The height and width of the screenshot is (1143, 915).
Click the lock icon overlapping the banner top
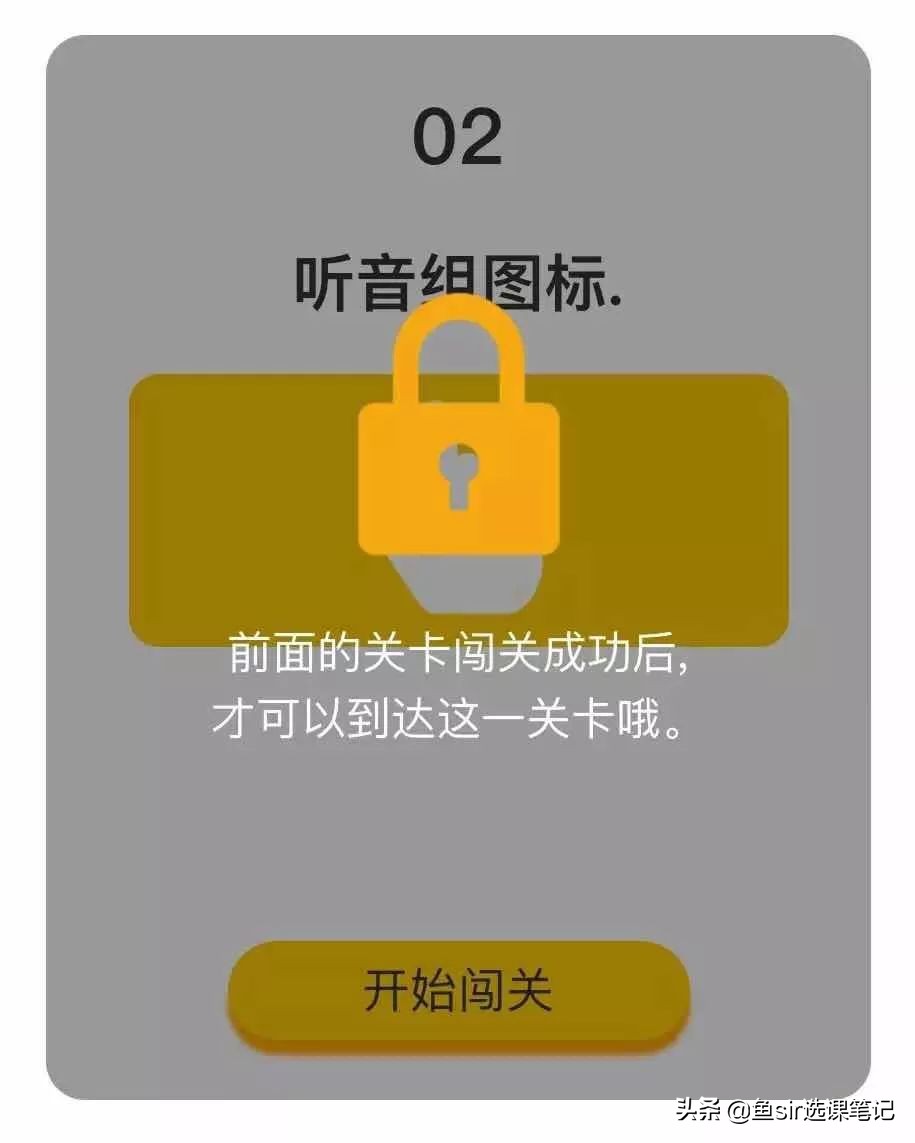pos(458,420)
